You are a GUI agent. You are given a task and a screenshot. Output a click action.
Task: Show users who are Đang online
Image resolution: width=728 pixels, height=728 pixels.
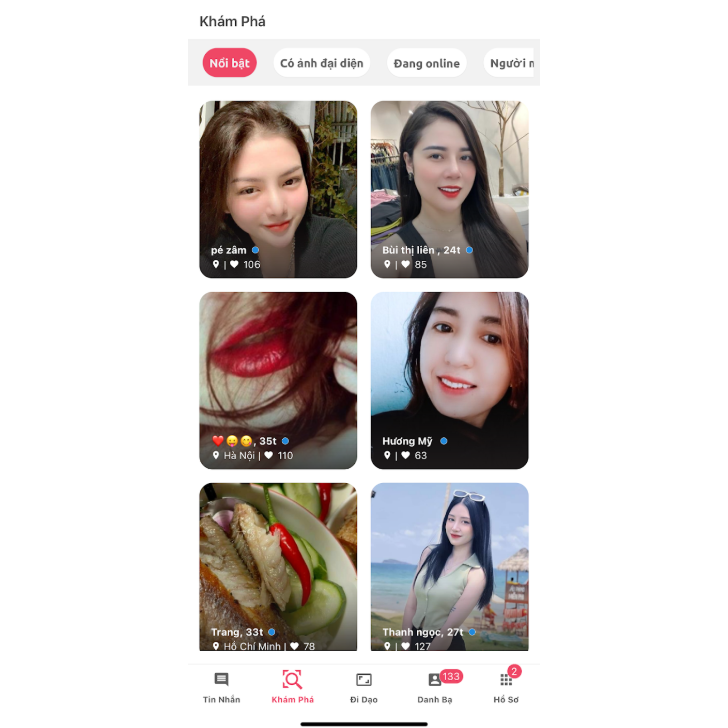coord(427,63)
